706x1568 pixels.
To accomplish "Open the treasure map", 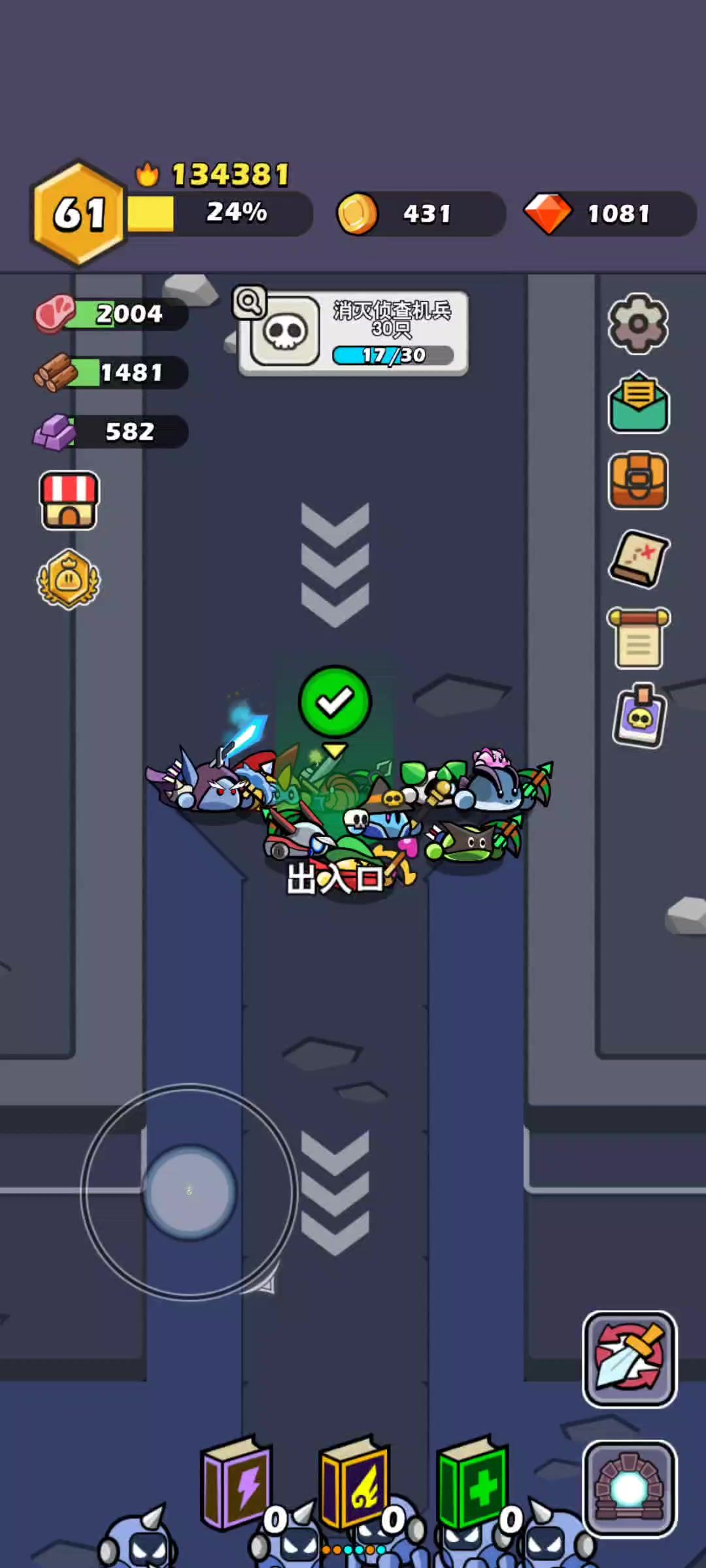I will coord(639,559).
